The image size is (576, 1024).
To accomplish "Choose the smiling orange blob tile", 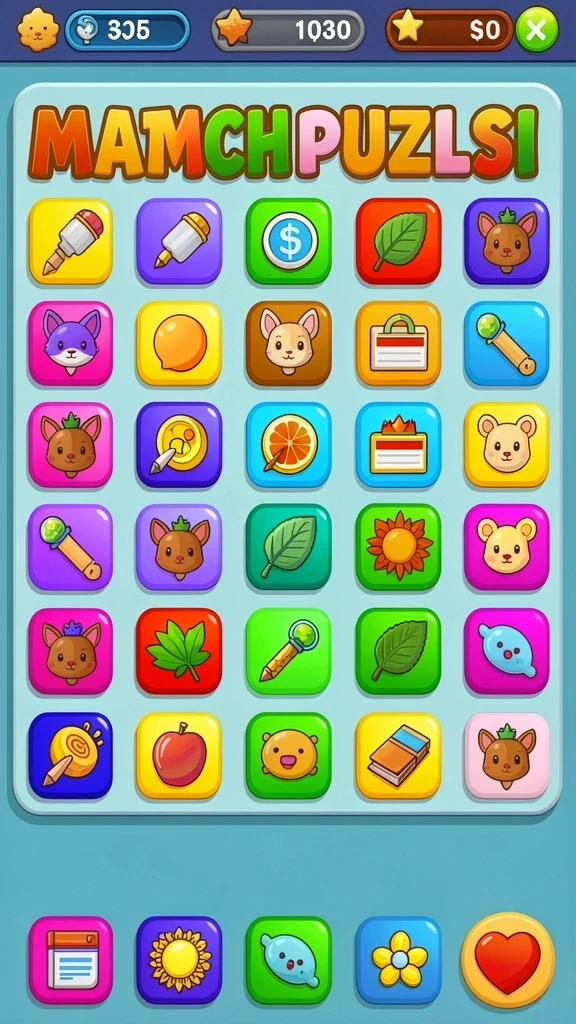I will click(289, 756).
